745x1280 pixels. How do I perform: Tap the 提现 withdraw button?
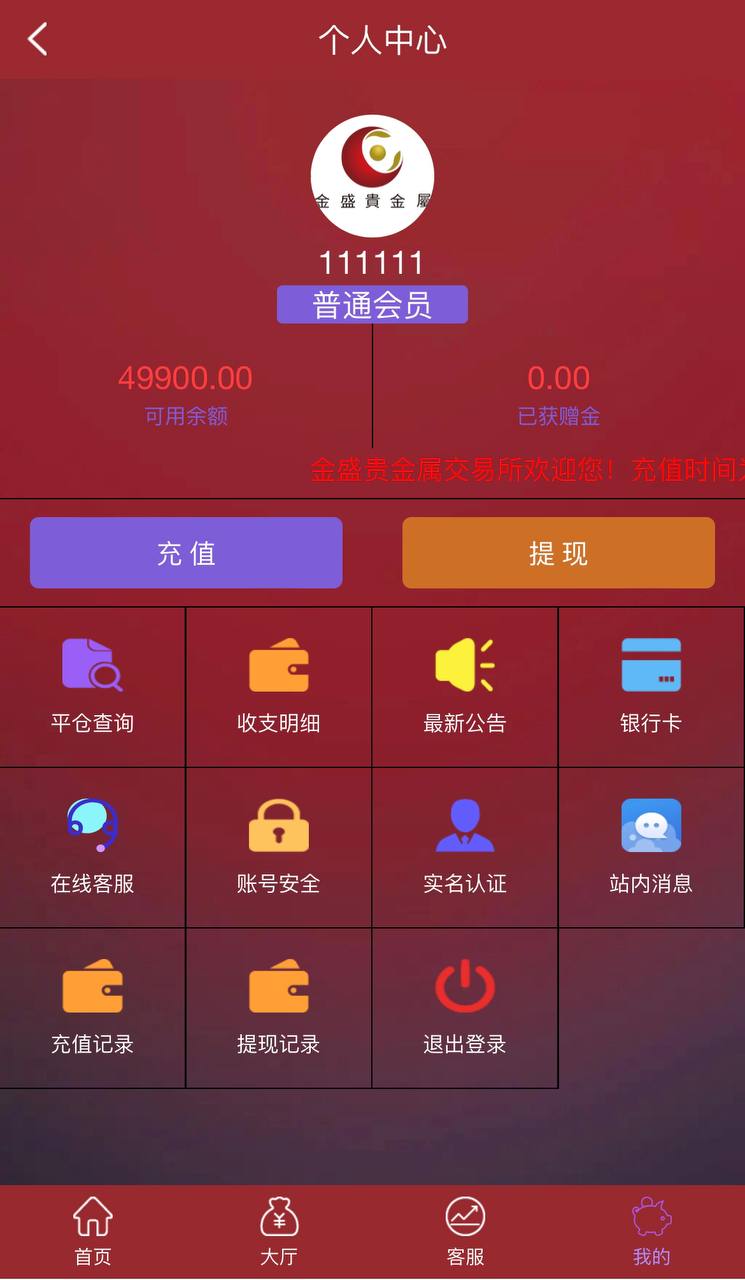[x=558, y=553]
